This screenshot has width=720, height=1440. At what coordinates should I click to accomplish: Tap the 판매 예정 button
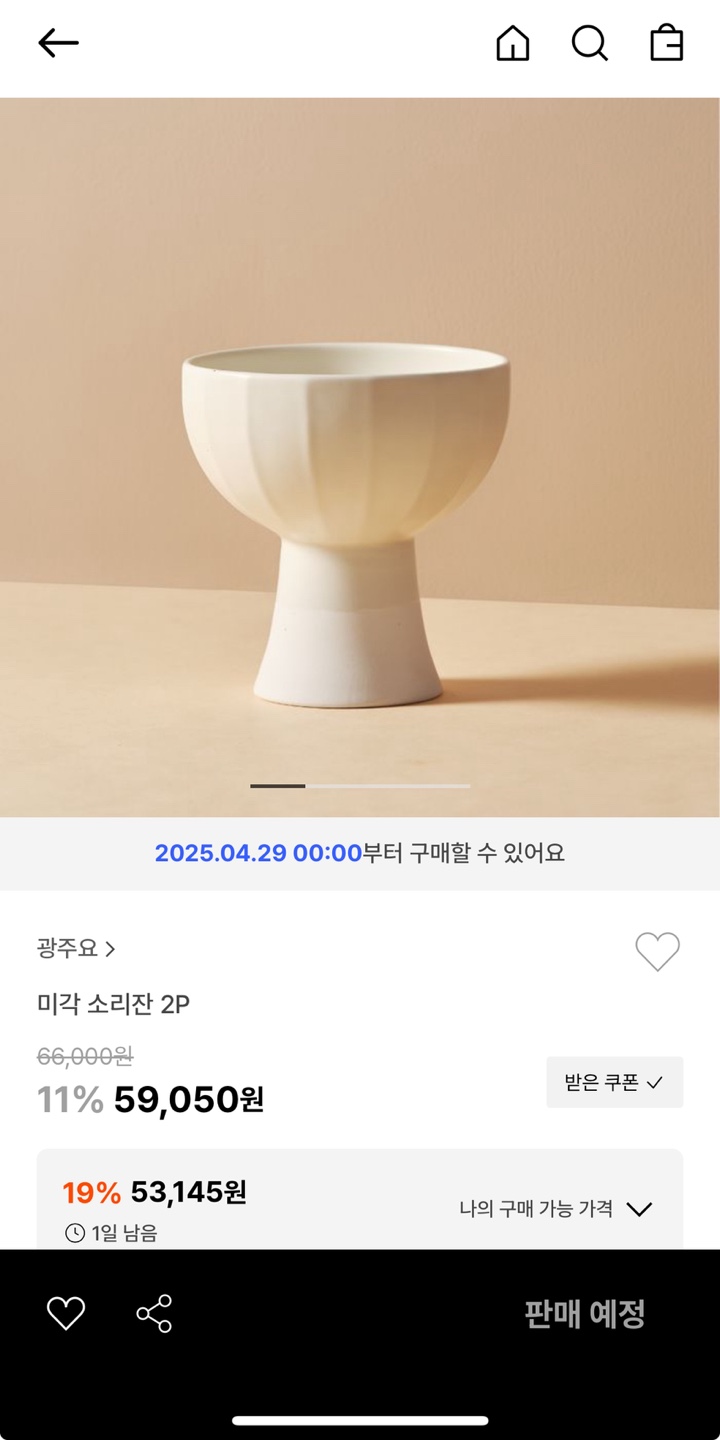[x=584, y=1313]
